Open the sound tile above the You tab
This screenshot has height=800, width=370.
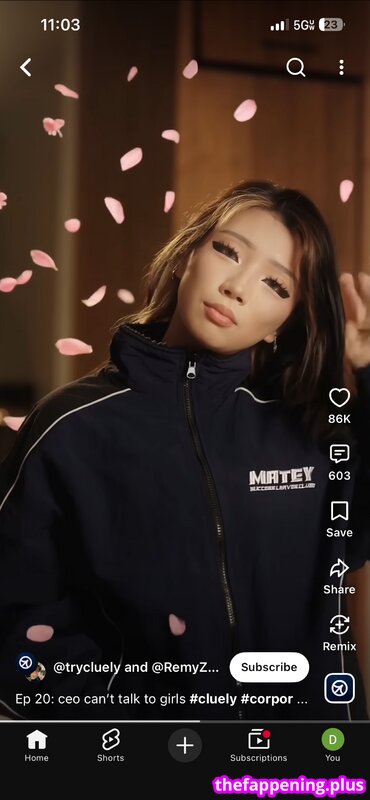339,689
